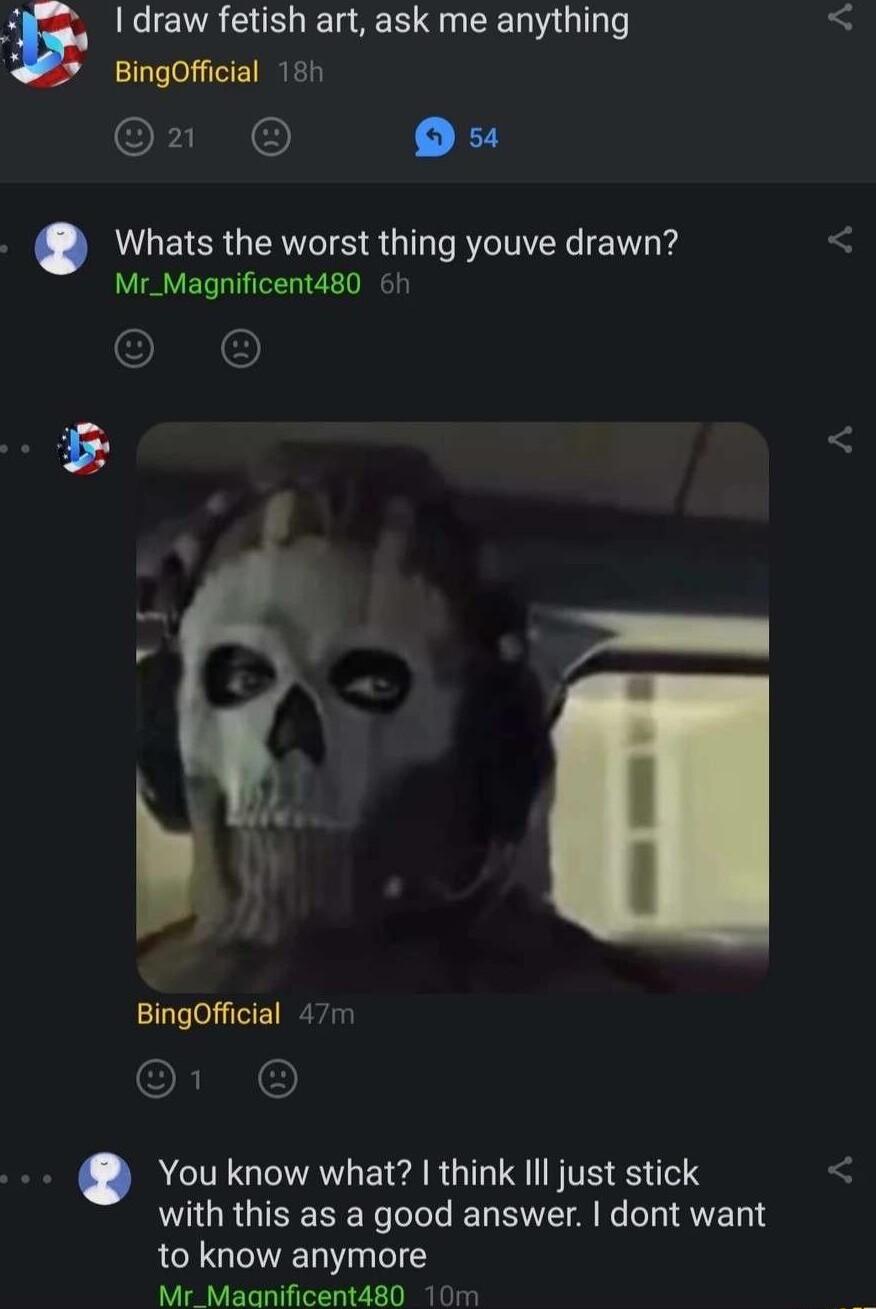Click the smile reaction icon on BingOfficial's post
Viewport: 876px width, 1309px height.
[134, 138]
